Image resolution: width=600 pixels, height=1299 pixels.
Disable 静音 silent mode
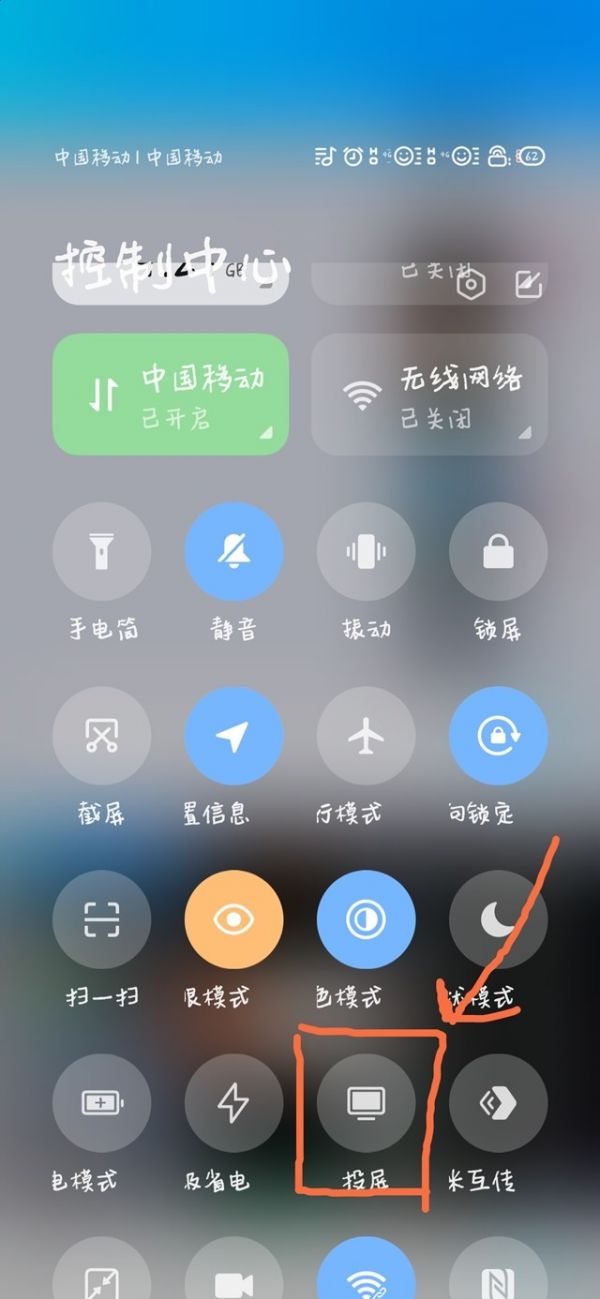pyautogui.click(x=234, y=552)
